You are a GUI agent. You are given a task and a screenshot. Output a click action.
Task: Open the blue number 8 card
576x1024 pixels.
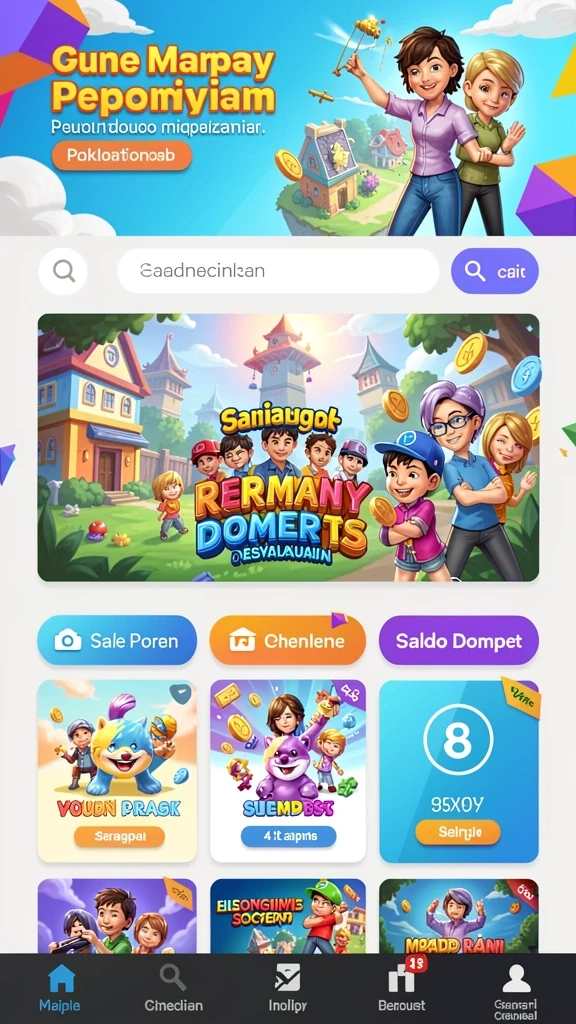[458, 771]
